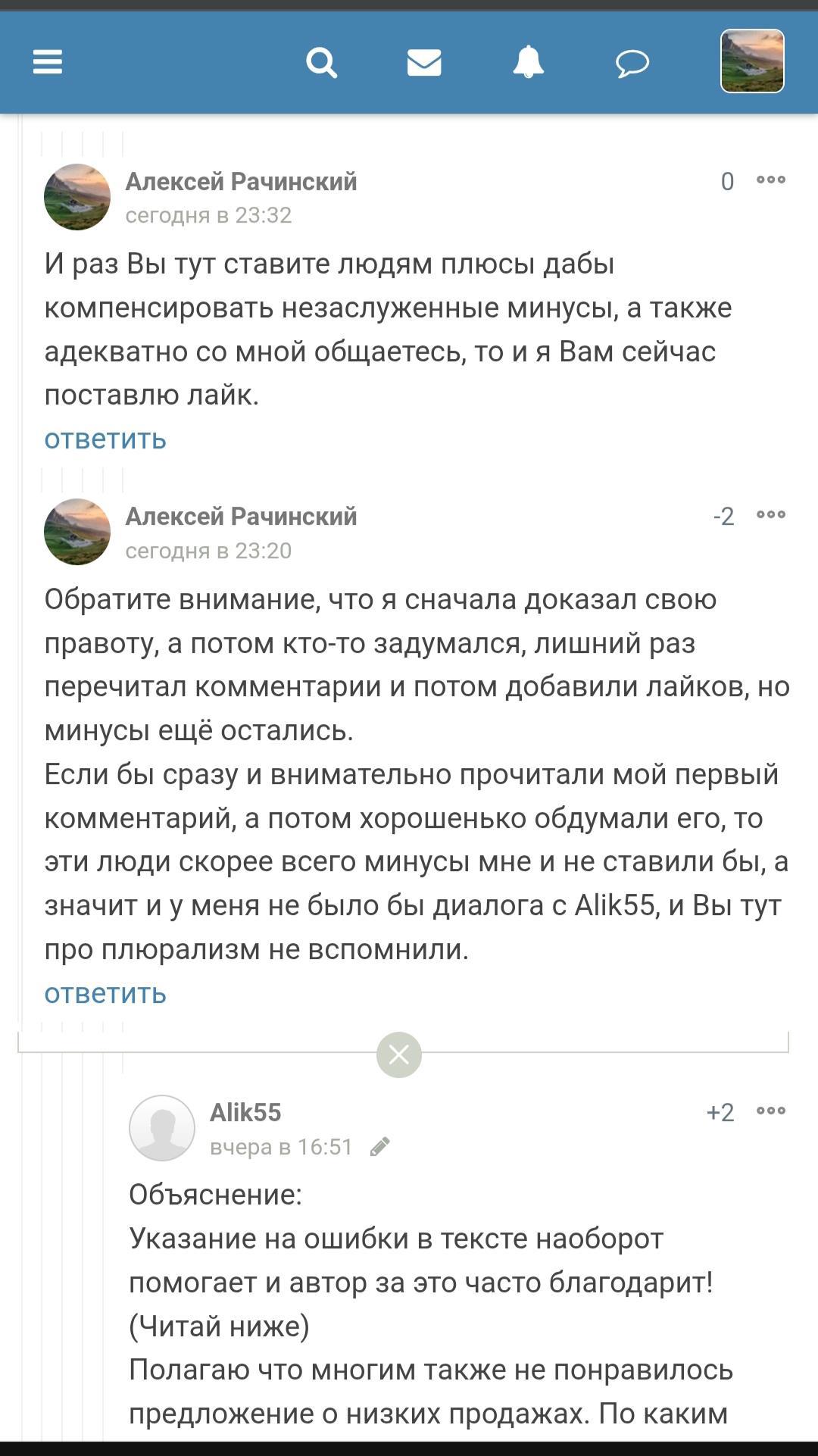The height and width of the screenshot is (1456, 818).
Task: Open the comments speech bubble
Action: tap(632, 62)
